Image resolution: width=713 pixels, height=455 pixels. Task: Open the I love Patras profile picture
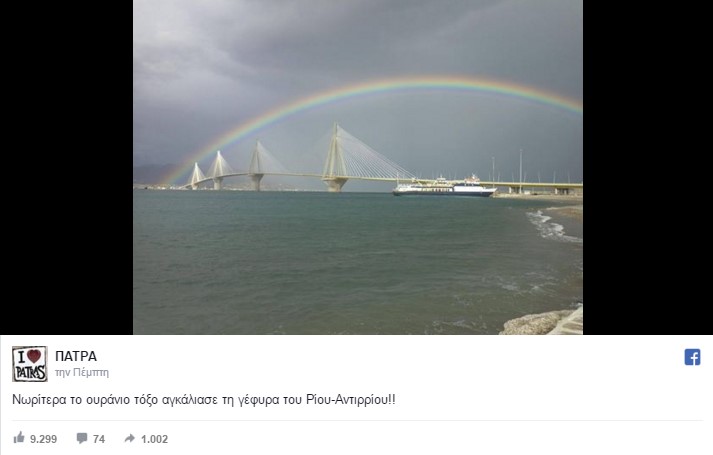coord(30,364)
